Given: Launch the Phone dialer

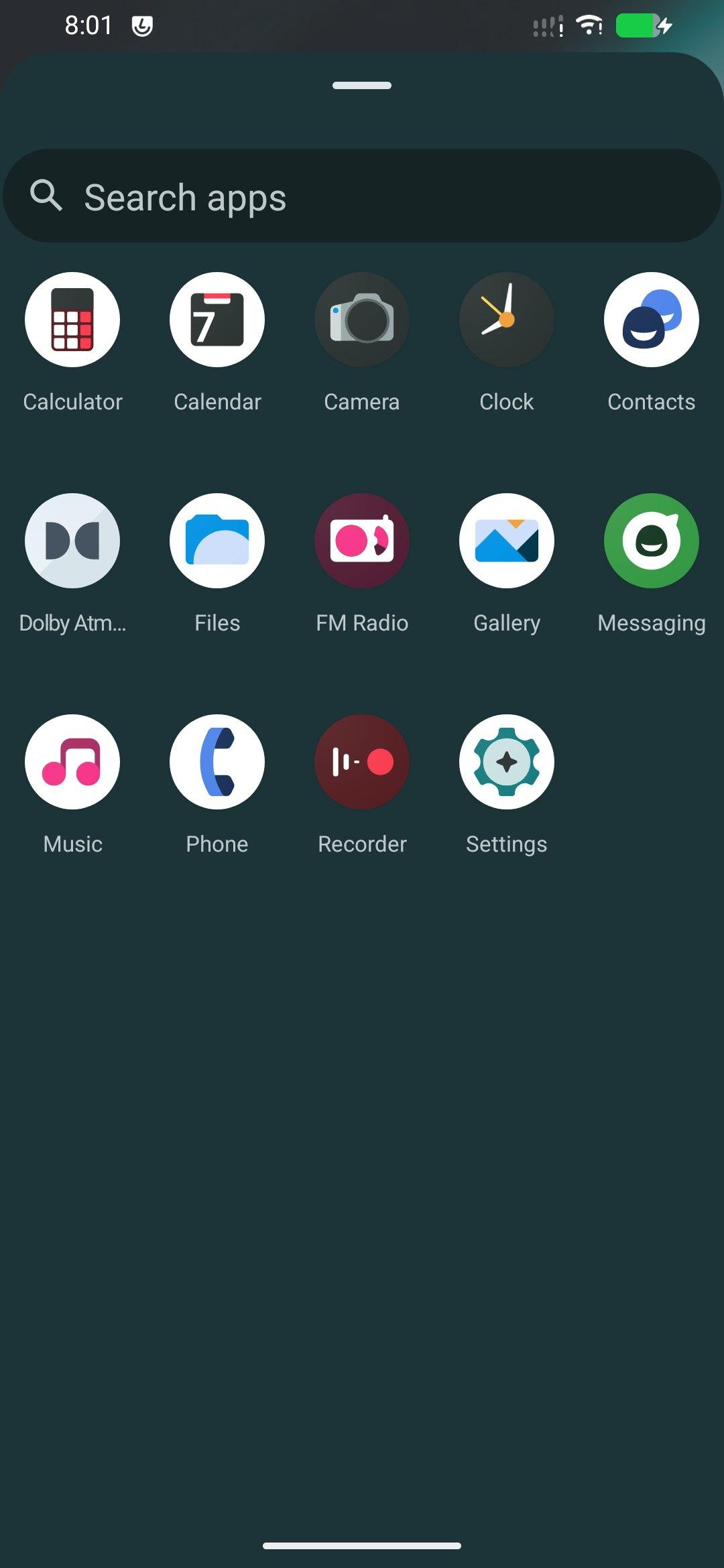Looking at the screenshot, I should 217,762.
